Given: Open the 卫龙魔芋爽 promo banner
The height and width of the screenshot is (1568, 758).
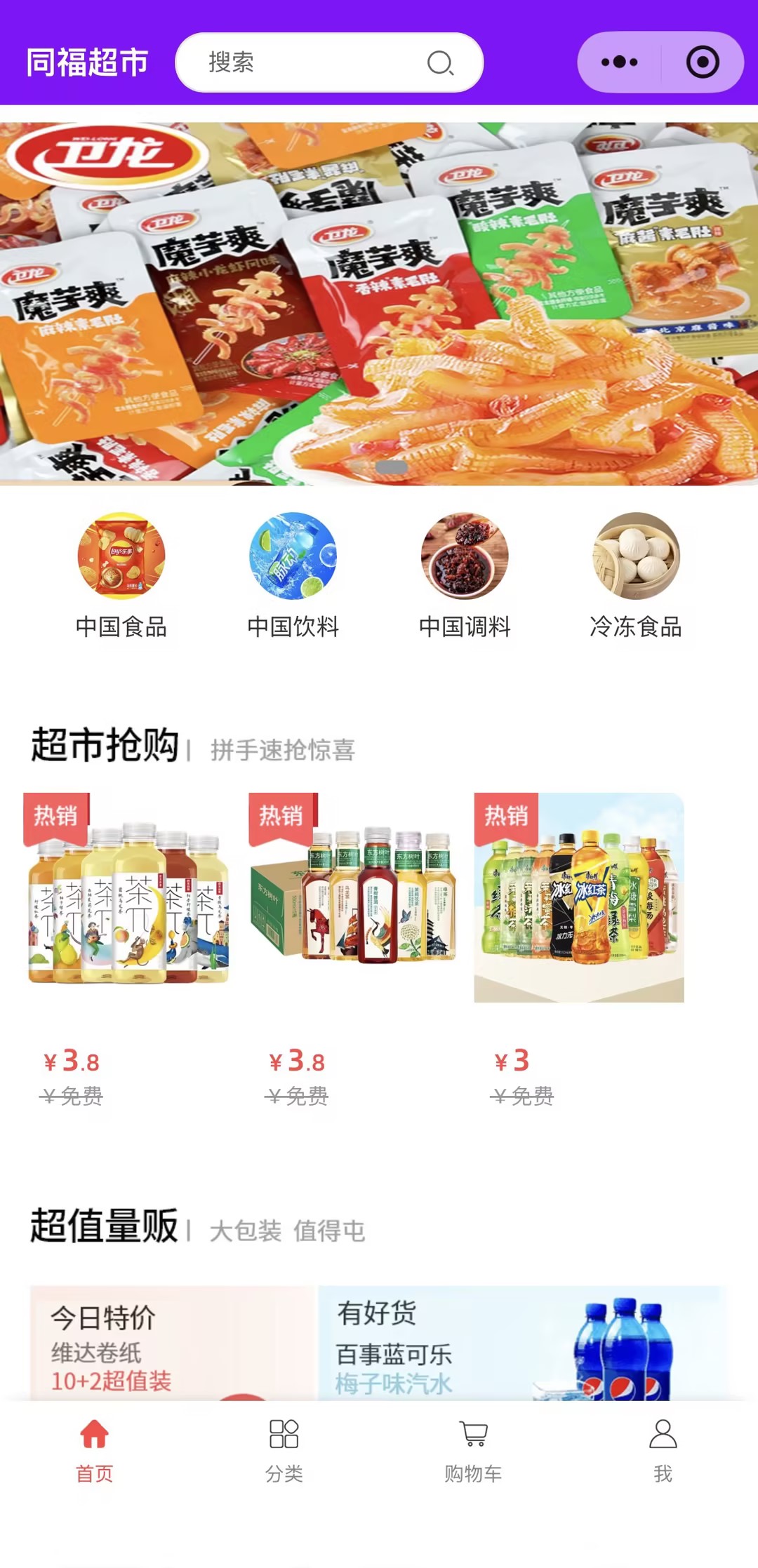Looking at the screenshot, I should click(379, 303).
